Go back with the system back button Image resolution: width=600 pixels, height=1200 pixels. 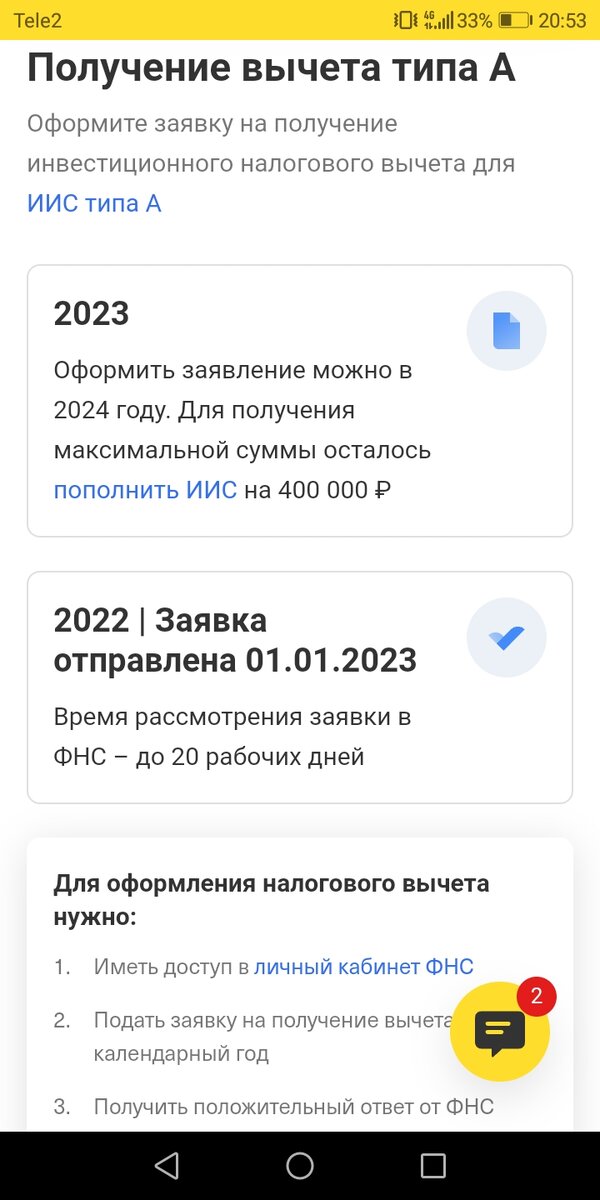(166, 1165)
